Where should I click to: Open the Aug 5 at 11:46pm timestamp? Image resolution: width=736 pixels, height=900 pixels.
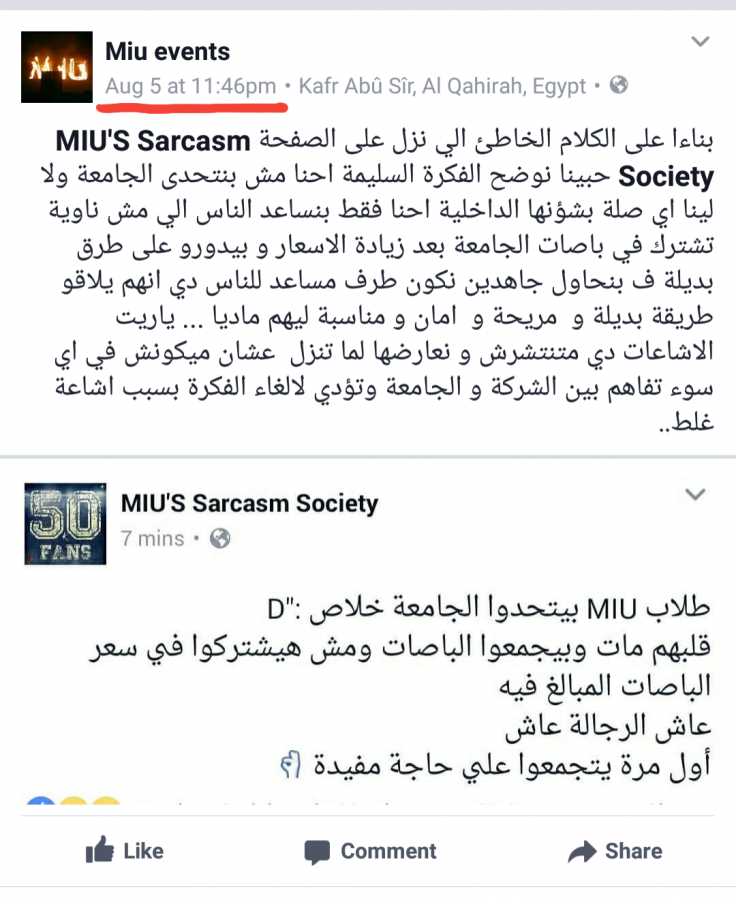point(192,86)
